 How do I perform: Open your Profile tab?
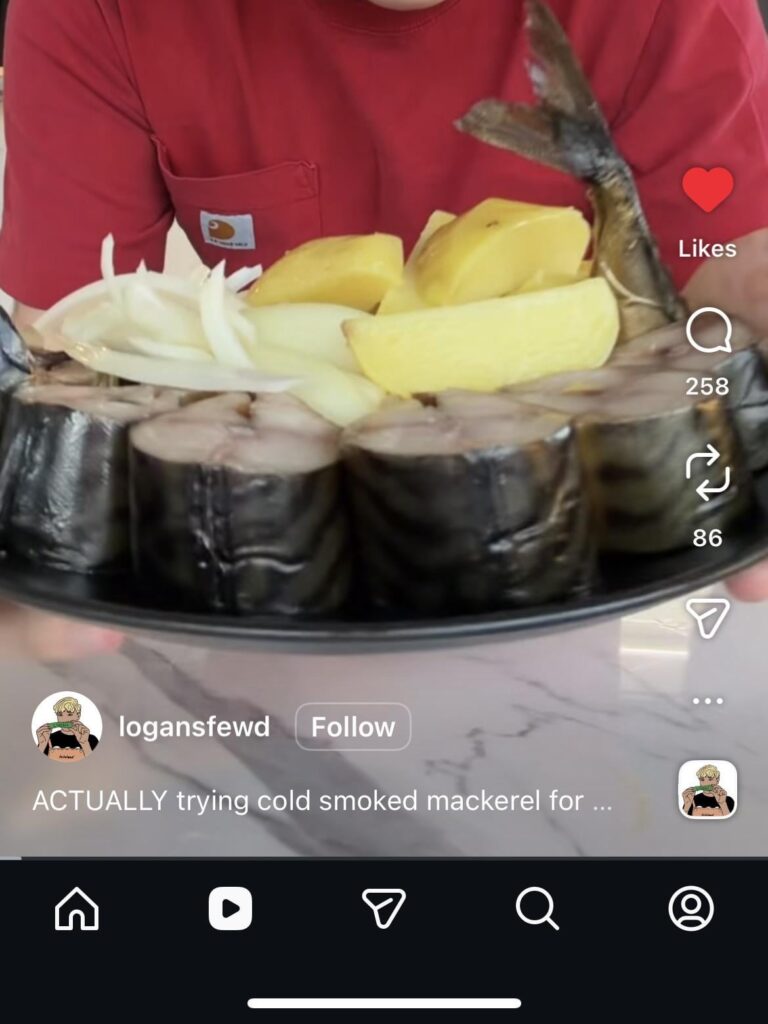[691, 909]
